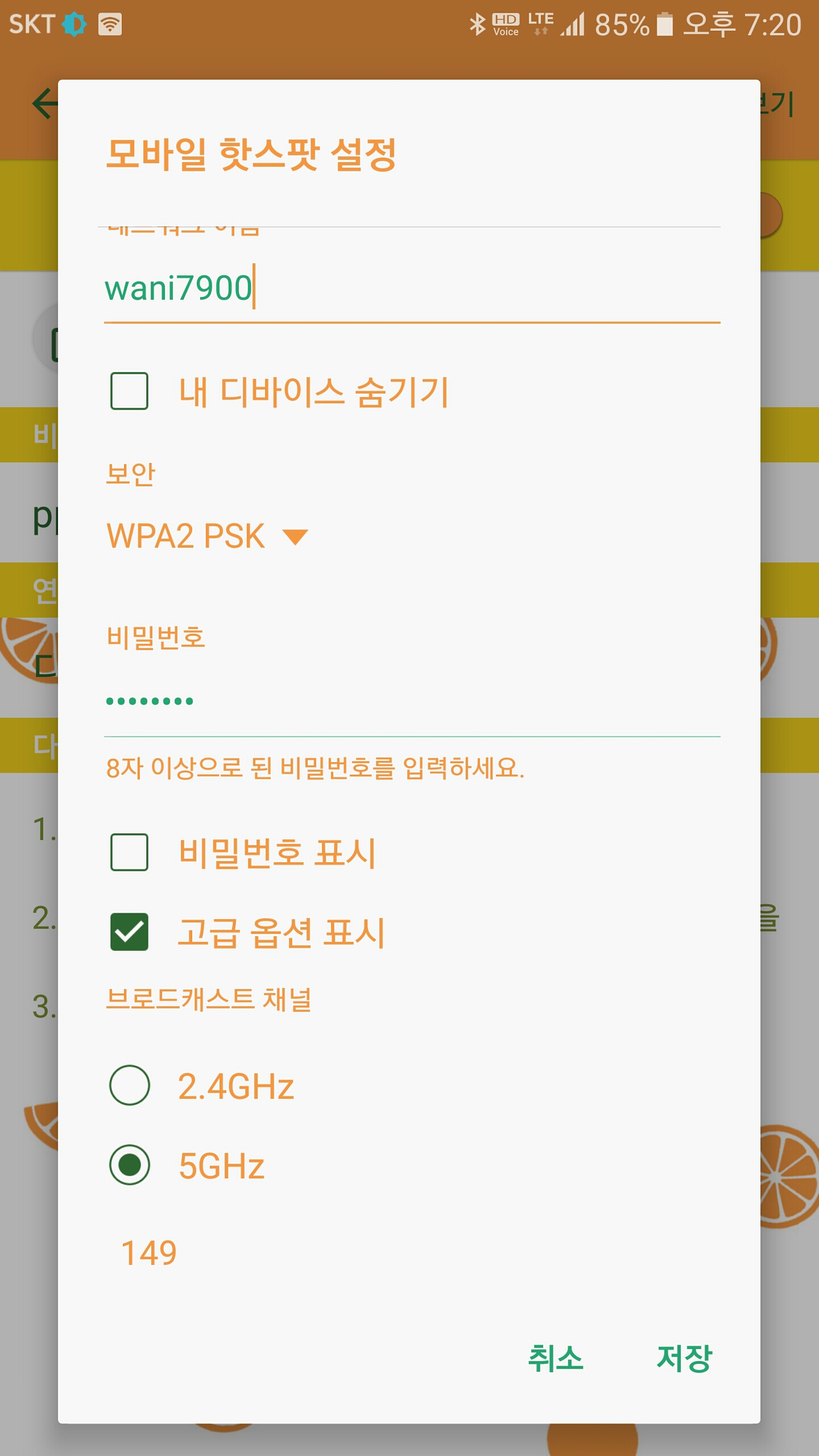Select the 2.4GHz broadcast channel
The image size is (819, 1456).
pos(130,1085)
